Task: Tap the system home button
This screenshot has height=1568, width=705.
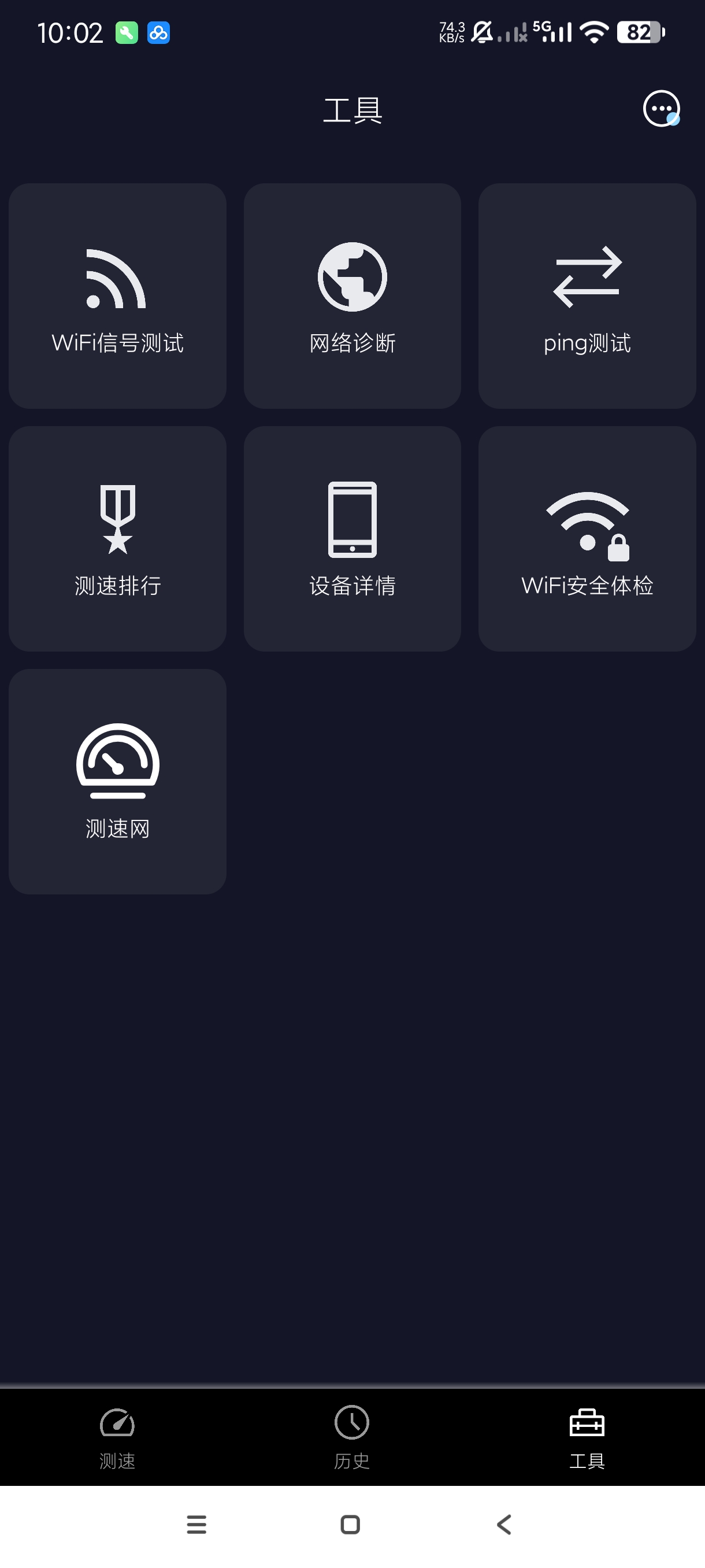Action: pyautogui.click(x=350, y=1525)
